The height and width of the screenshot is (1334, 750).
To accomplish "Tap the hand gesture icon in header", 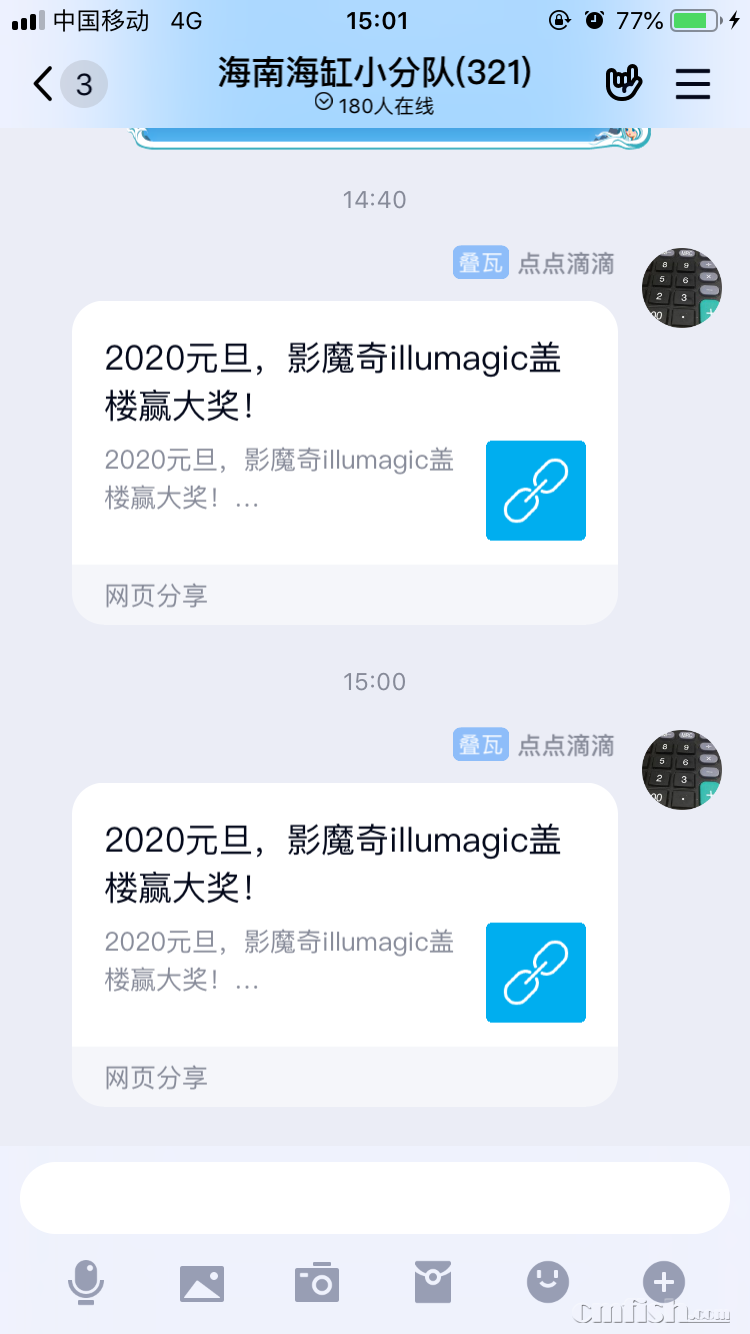I will pyautogui.click(x=623, y=84).
